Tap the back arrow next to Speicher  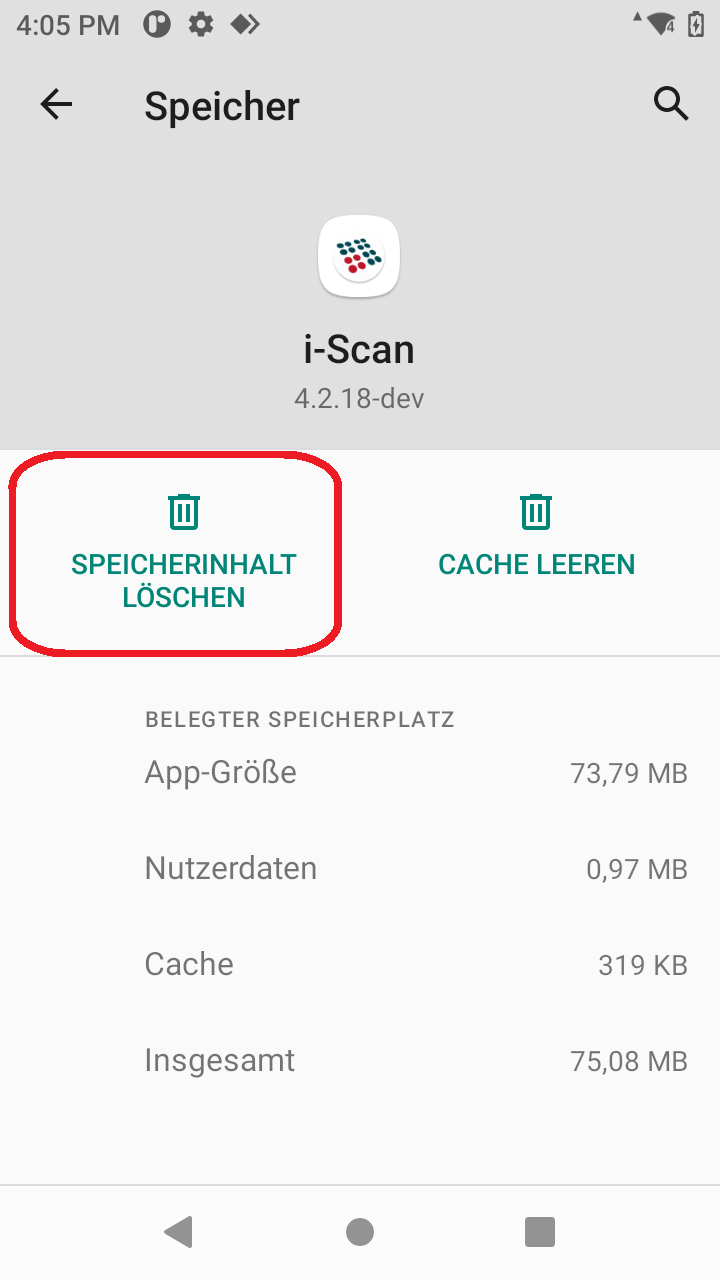point(56,104)
